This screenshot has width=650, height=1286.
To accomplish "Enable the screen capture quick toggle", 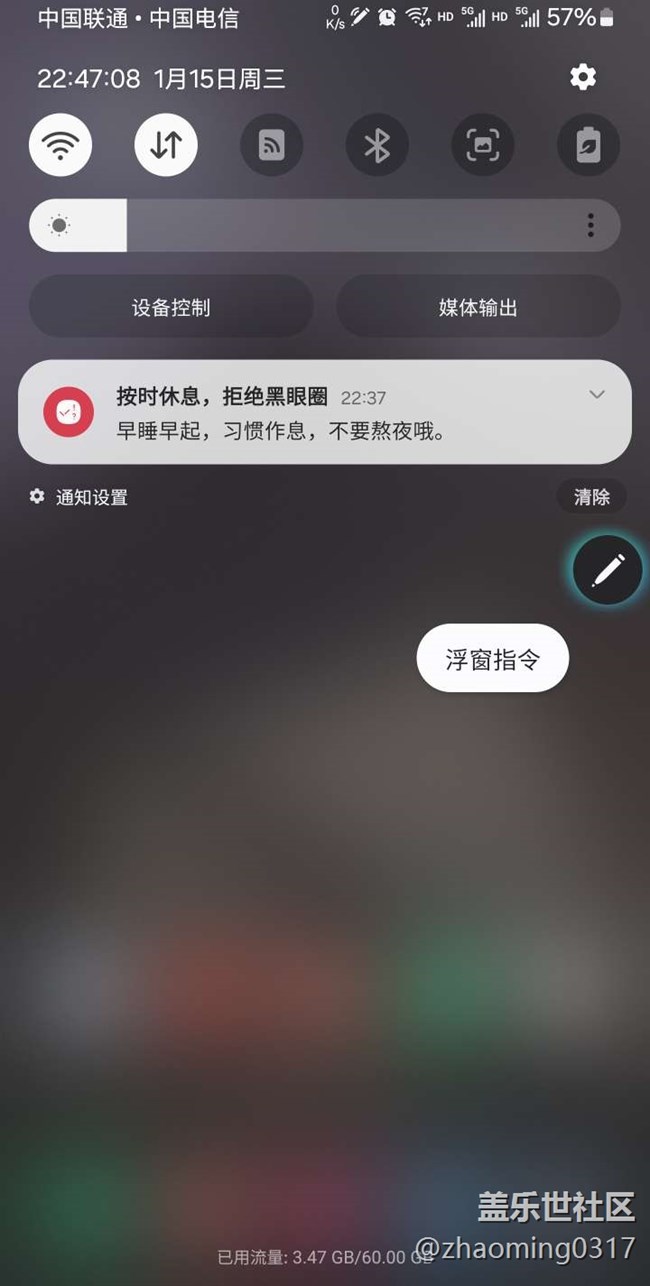I will [483, 145].
